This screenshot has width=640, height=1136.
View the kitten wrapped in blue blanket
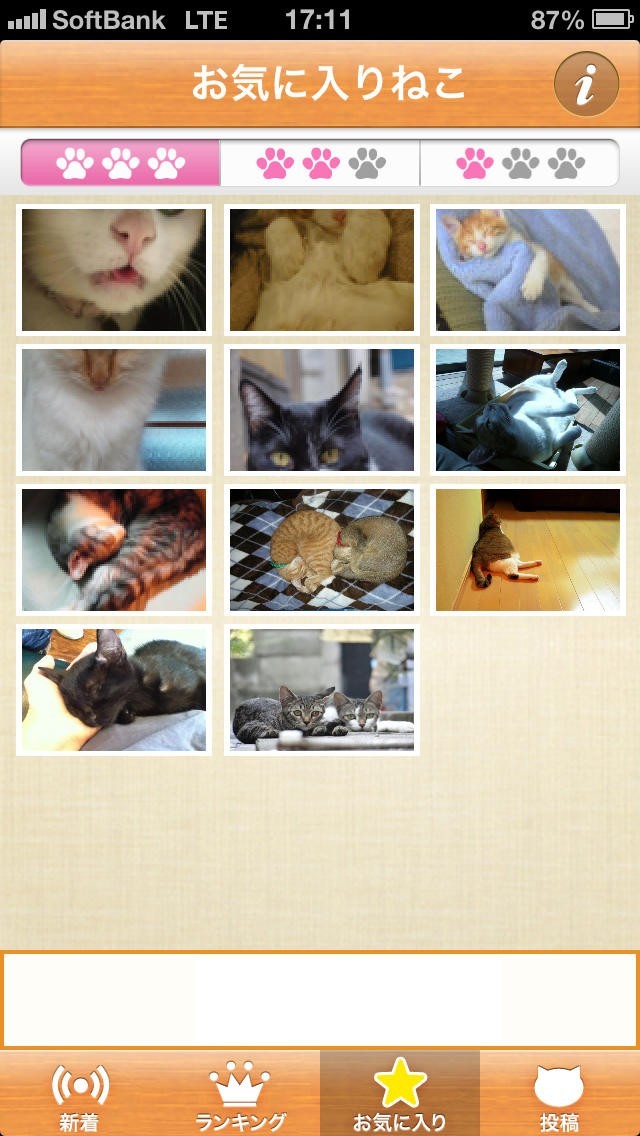(528, 270)
